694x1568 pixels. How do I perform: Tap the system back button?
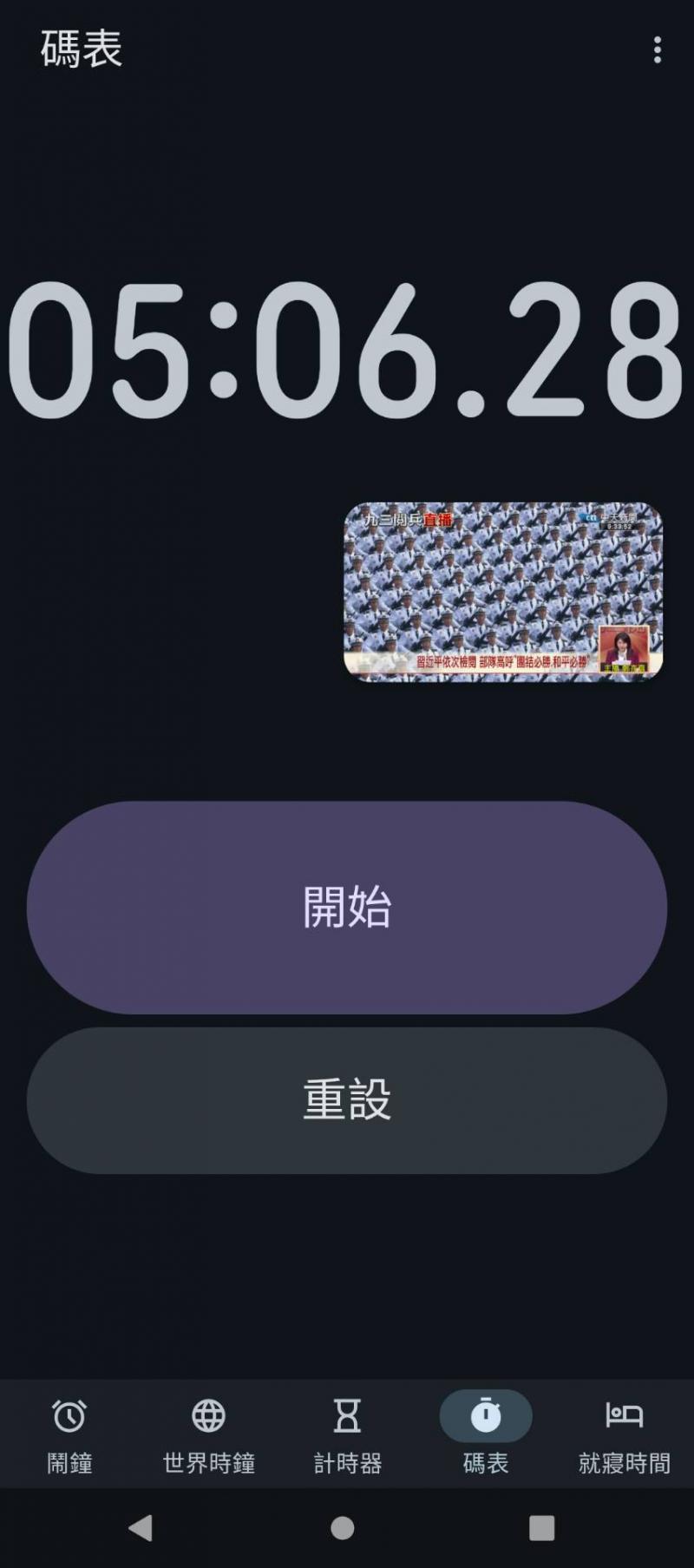(x=141, y=1528)
